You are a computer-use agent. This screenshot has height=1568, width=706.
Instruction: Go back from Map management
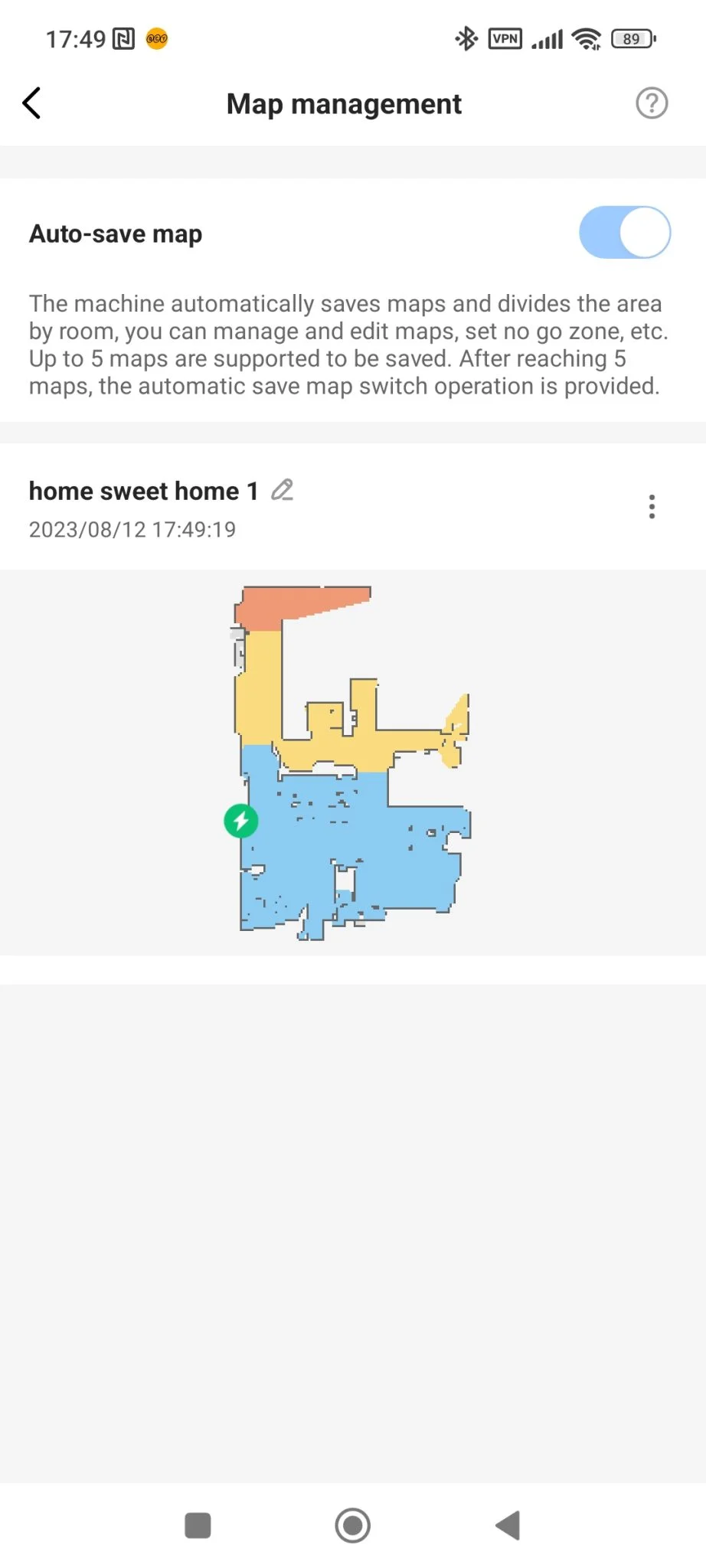pos(32,103)
